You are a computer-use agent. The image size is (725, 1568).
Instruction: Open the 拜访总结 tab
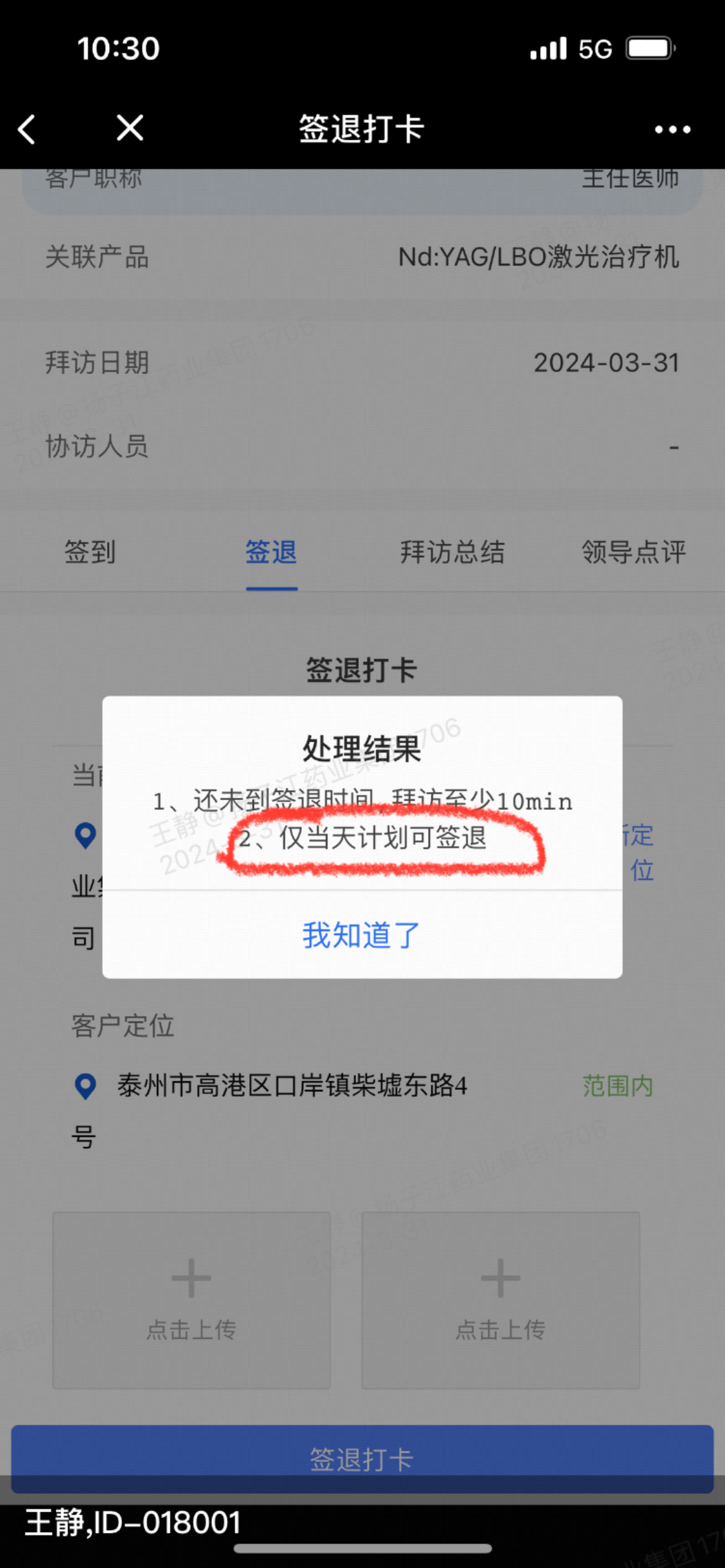point(452,552)
